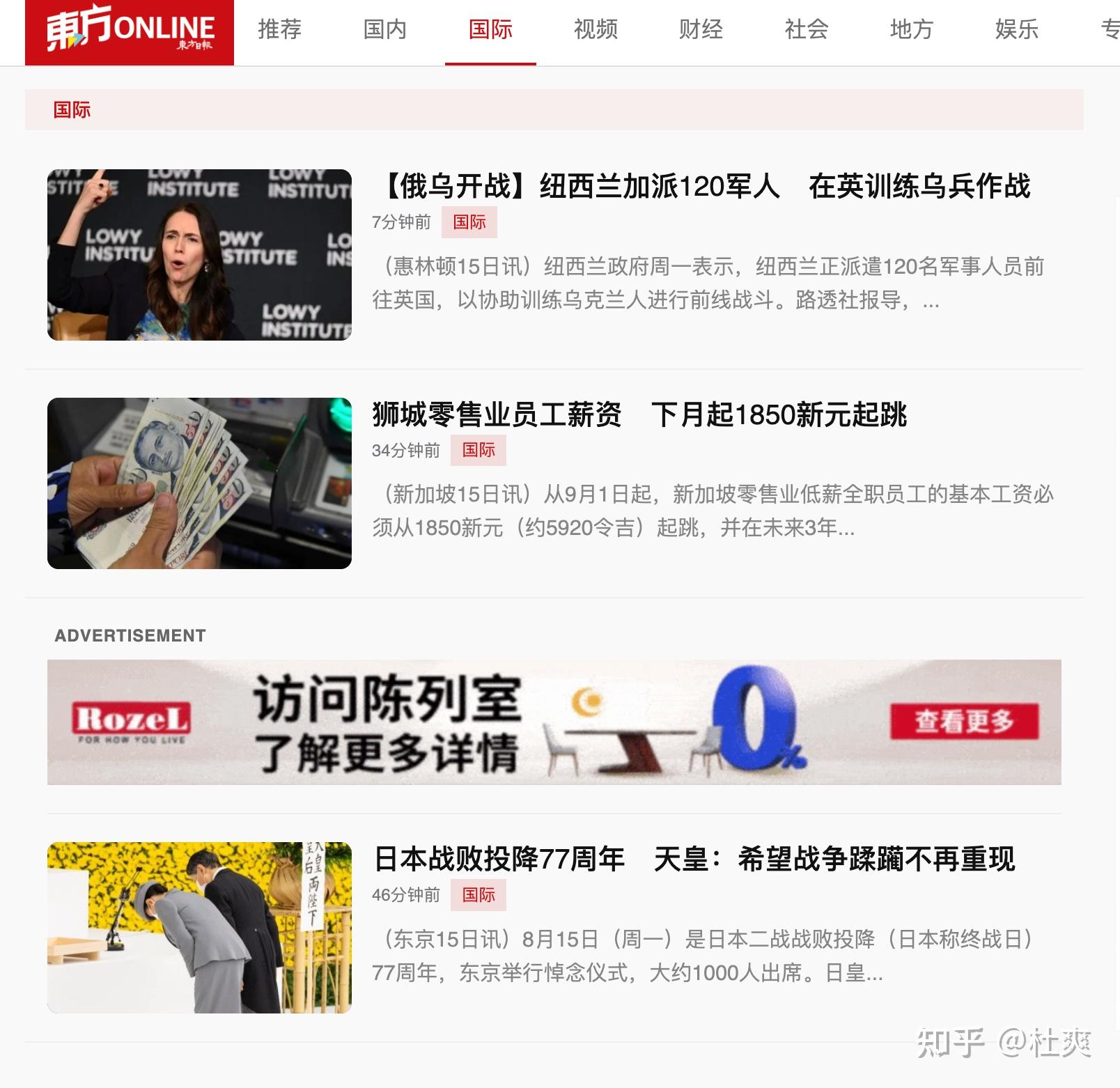
Task: Tap 查看更多 on the Rozel ad
Action: (964, 722)
